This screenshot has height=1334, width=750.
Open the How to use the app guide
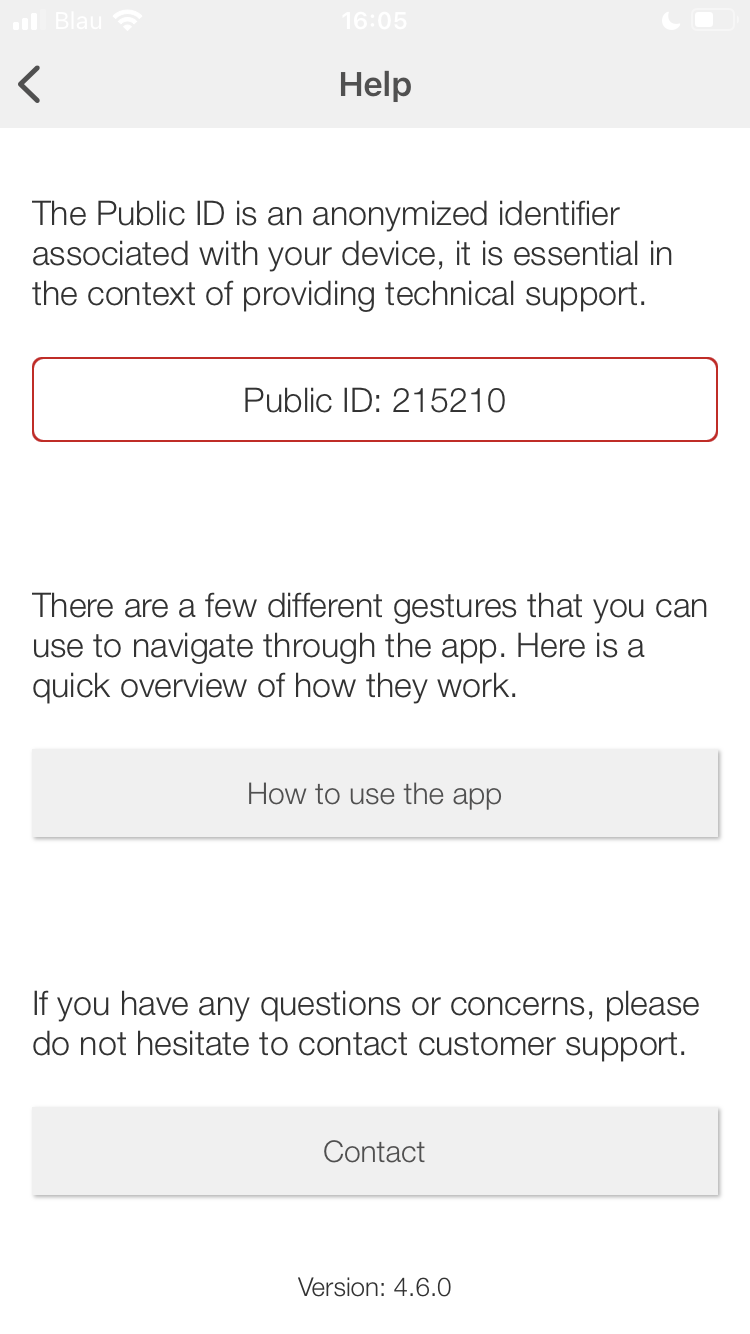[375, 794]
